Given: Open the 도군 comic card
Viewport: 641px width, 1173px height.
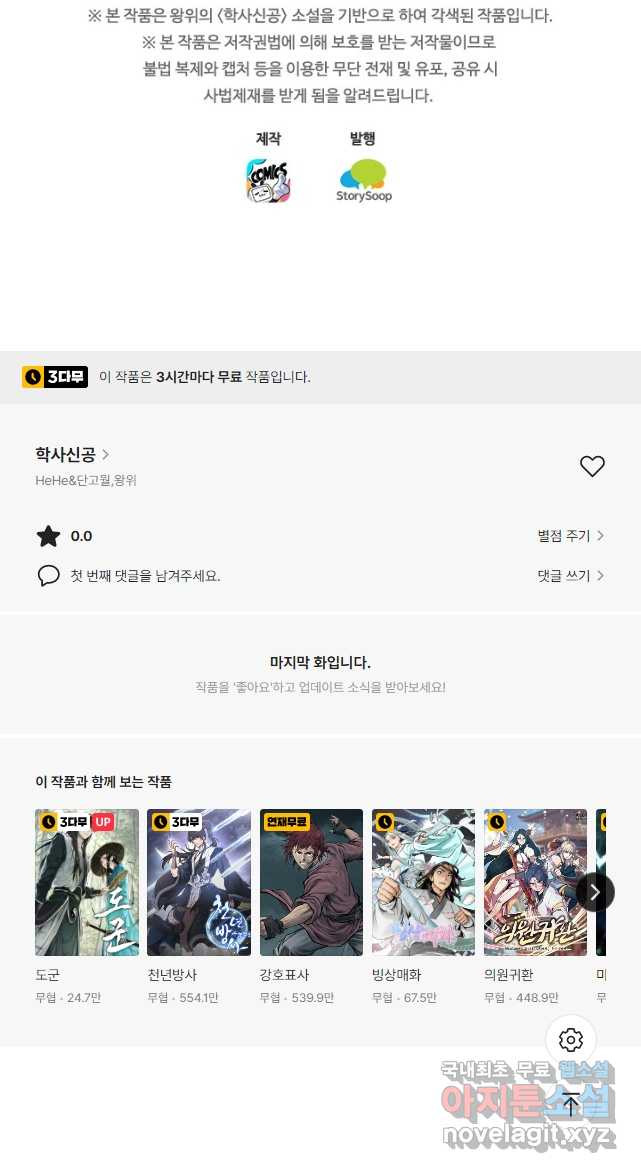Looking at the screenshot, I should coord(87,882).
